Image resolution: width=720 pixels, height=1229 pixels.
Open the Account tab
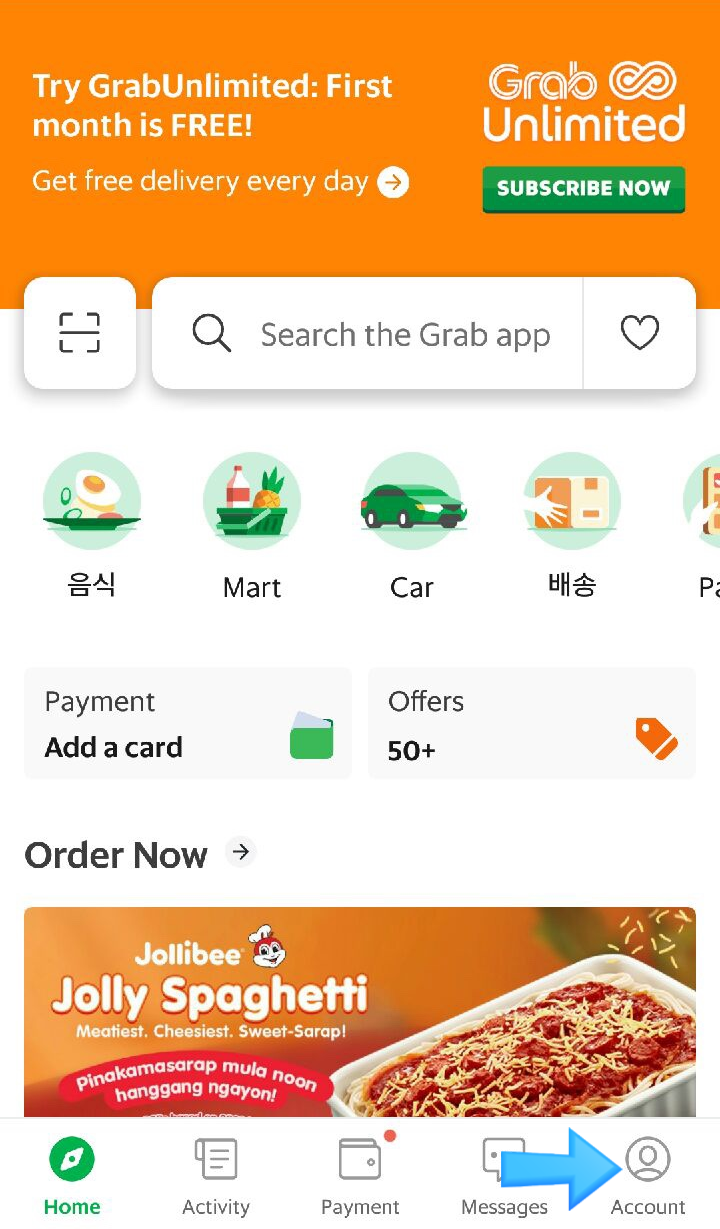tap(648, 1176)
